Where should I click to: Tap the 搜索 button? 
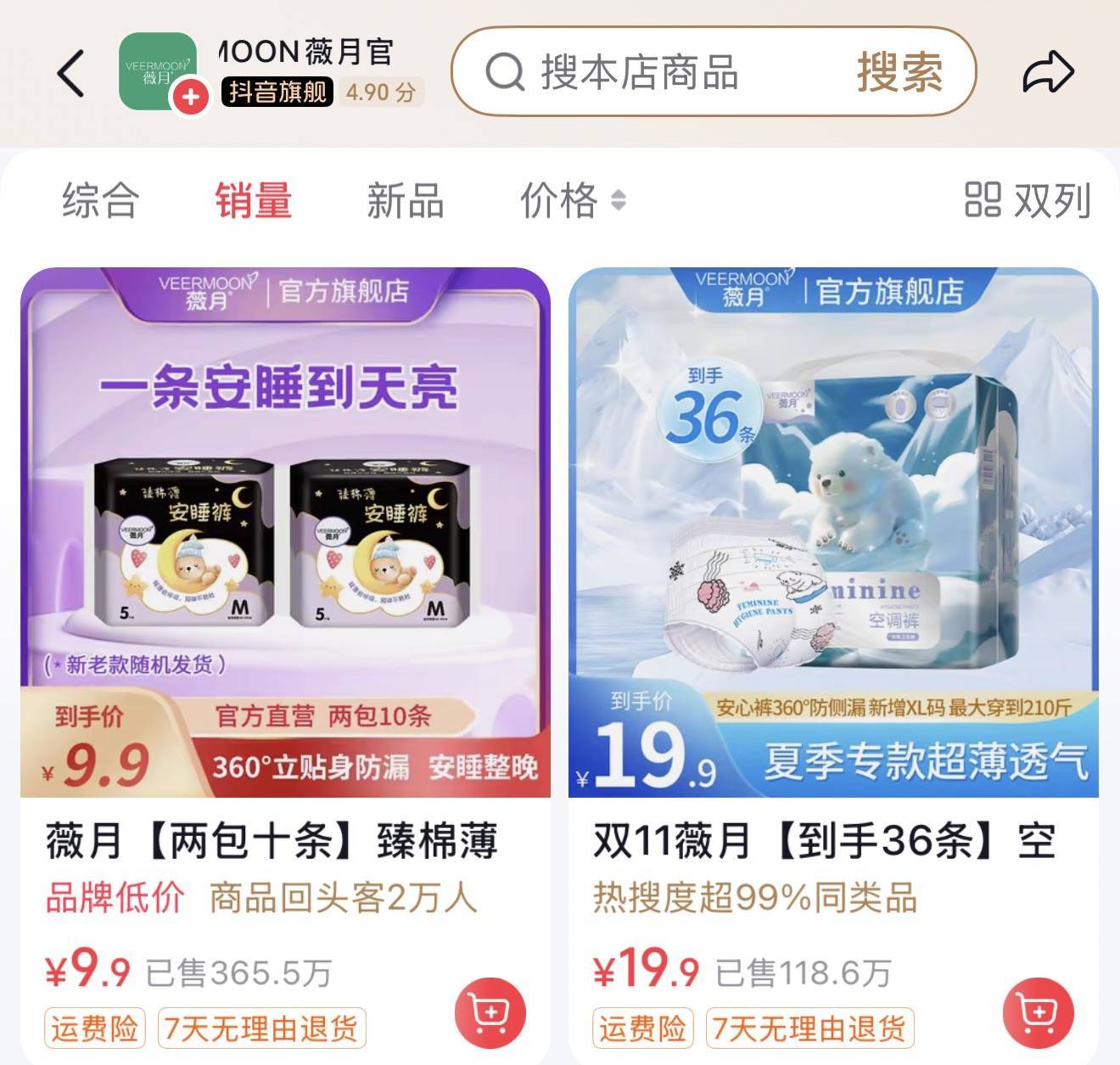[899, 72]
